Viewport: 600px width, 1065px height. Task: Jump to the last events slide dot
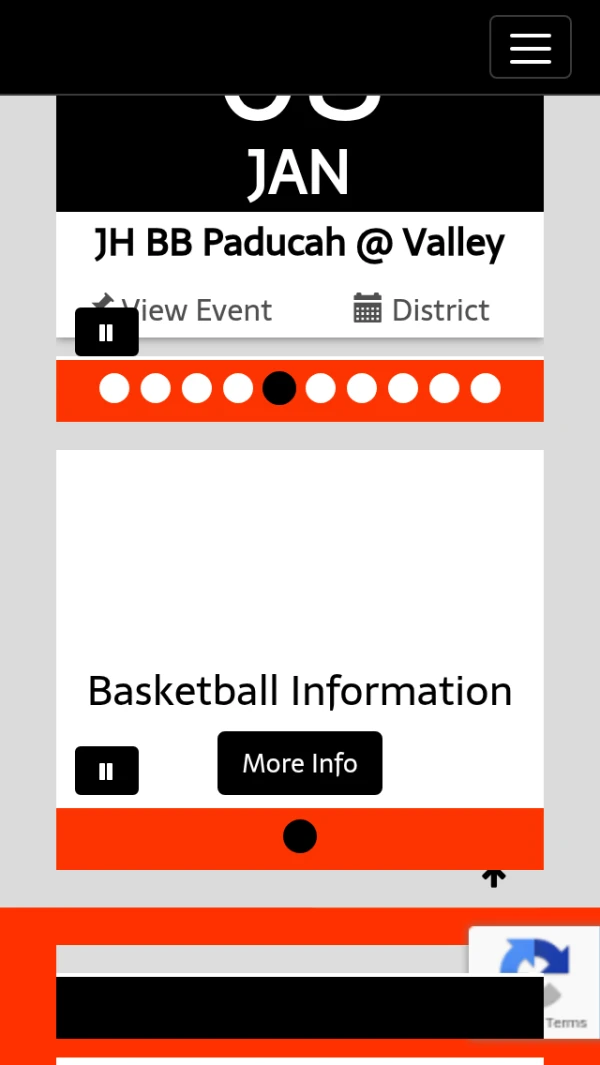click(x=485, y=388)
